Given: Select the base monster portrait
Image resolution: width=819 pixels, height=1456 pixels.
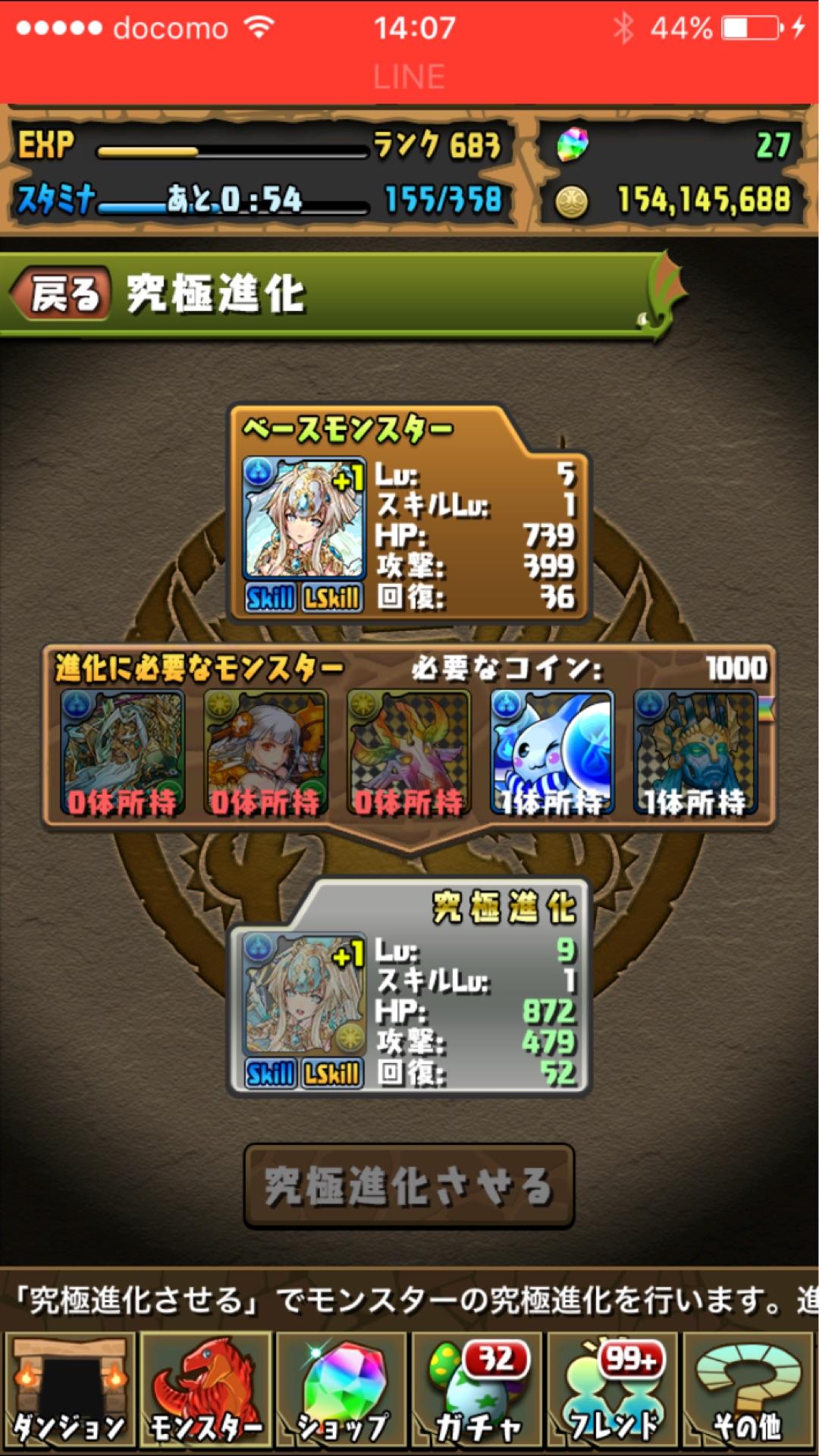Looking at the screenshot, I should click(303, 519).
